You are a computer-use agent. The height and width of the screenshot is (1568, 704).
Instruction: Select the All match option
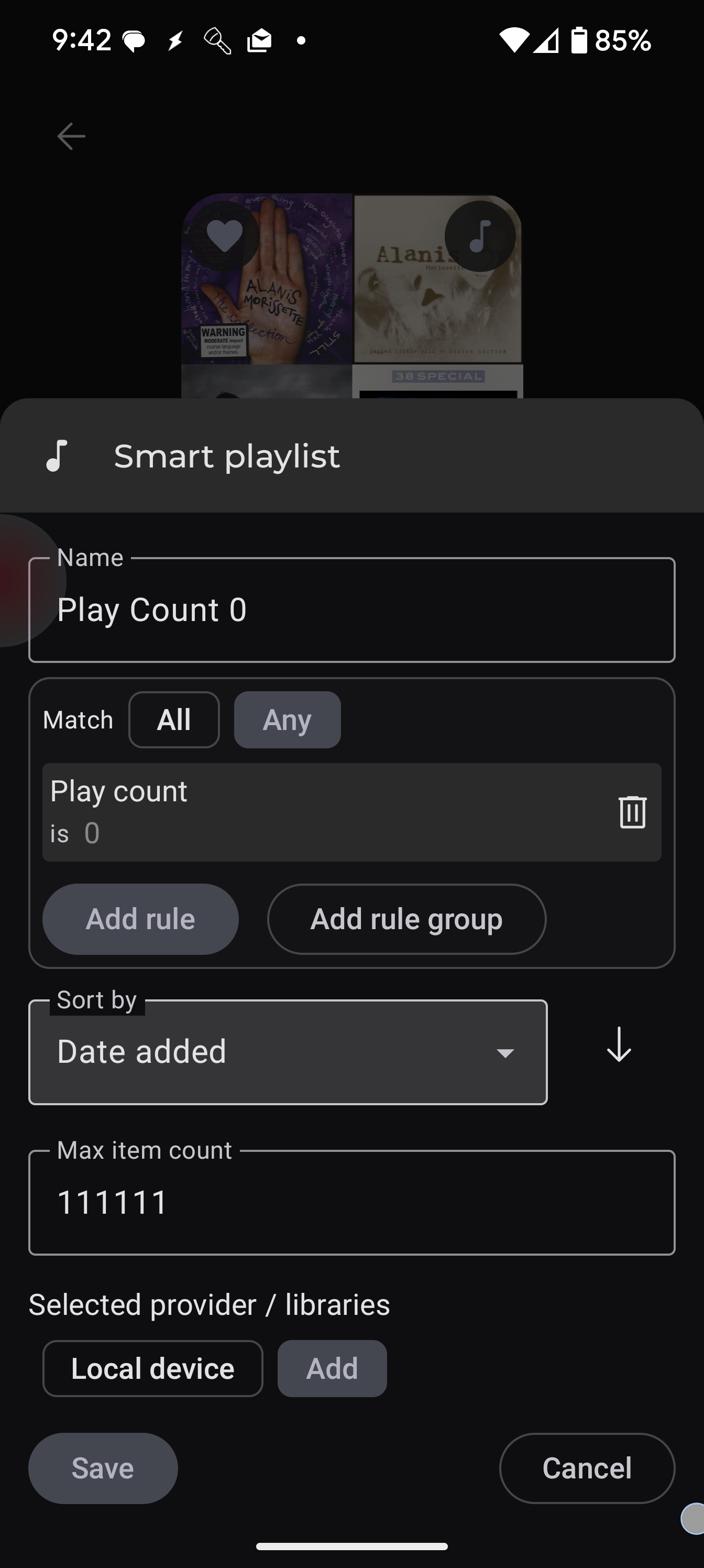174,720
